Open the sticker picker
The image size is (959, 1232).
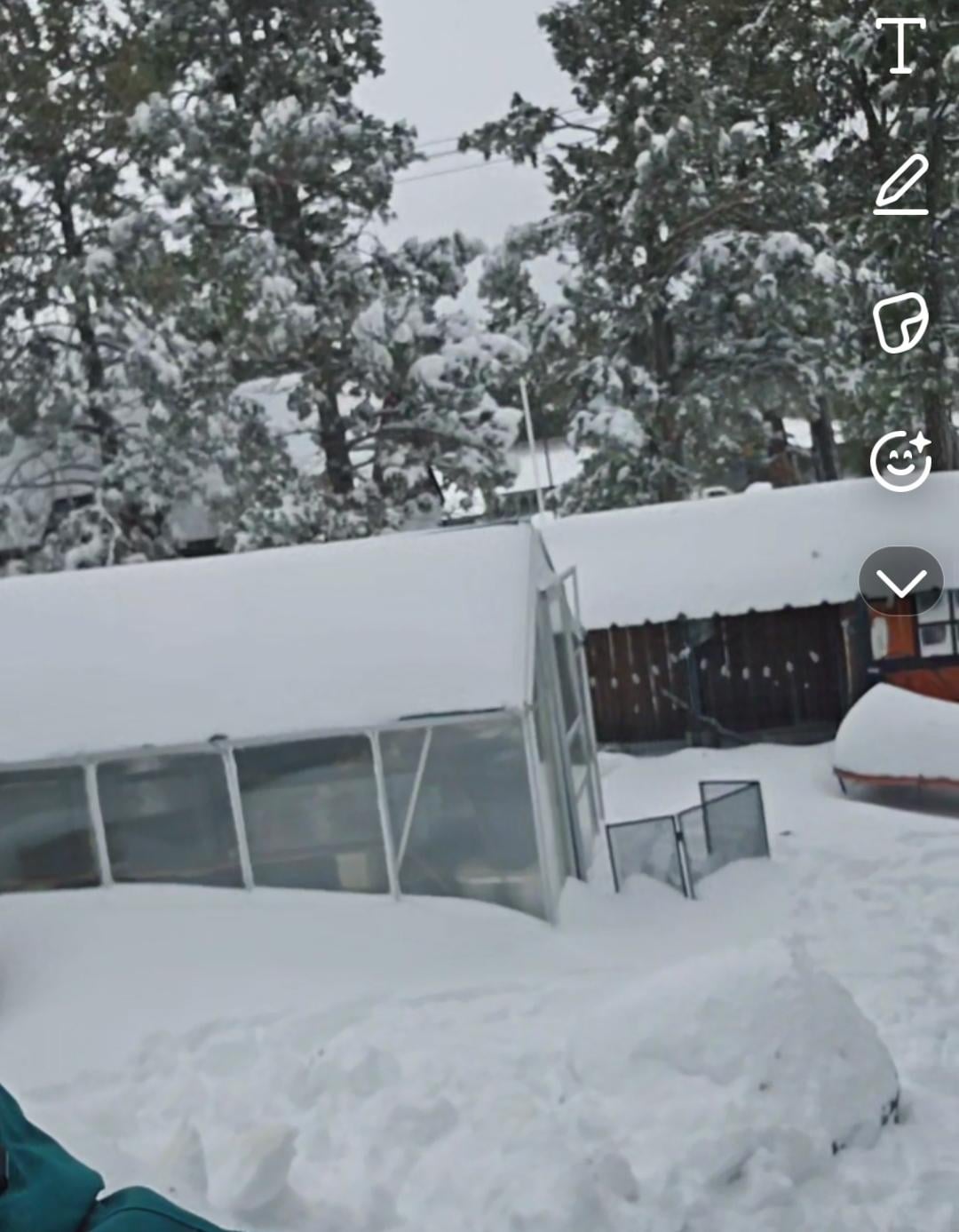[x=900, y=322]
